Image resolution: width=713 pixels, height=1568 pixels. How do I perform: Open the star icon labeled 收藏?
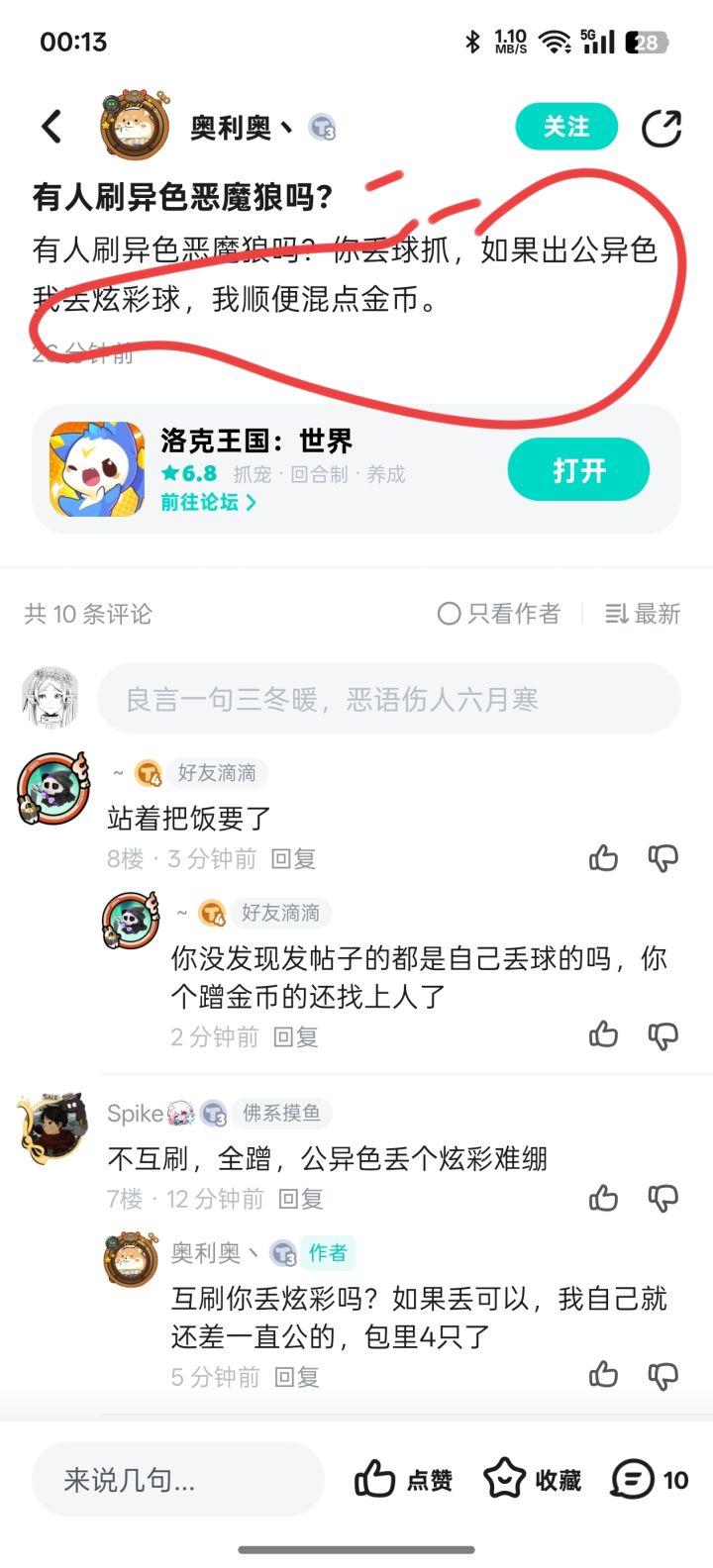503,1479
